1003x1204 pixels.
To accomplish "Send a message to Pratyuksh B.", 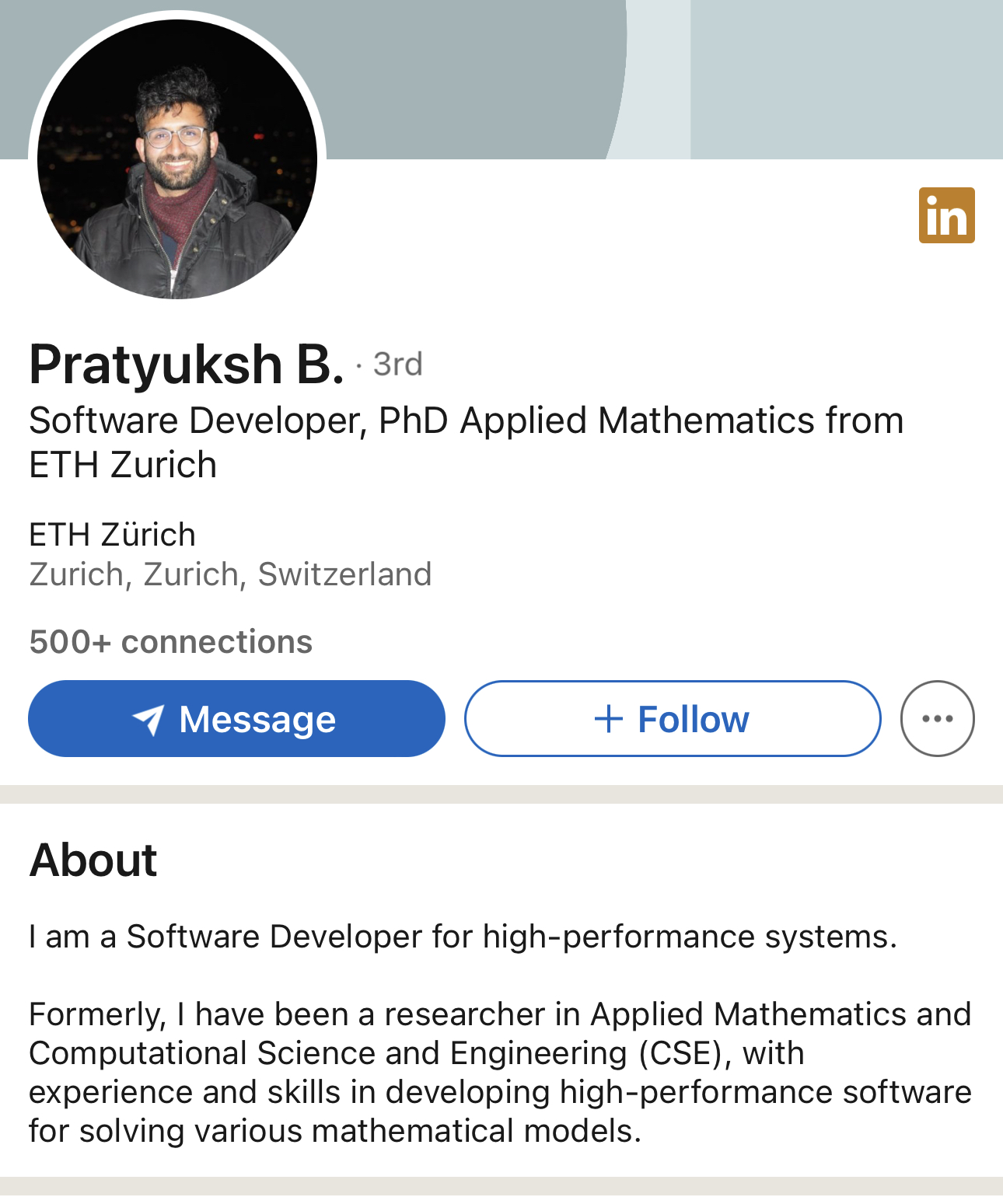I will click(x=236, y=718).
